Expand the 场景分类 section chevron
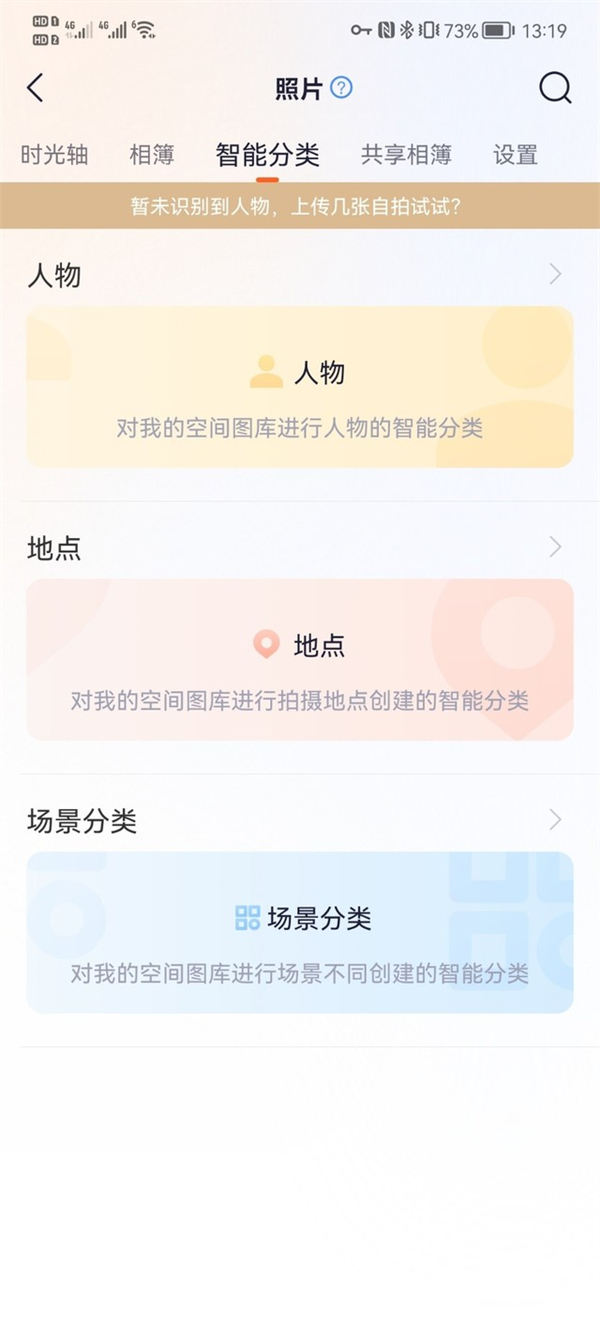 [556, 820]
